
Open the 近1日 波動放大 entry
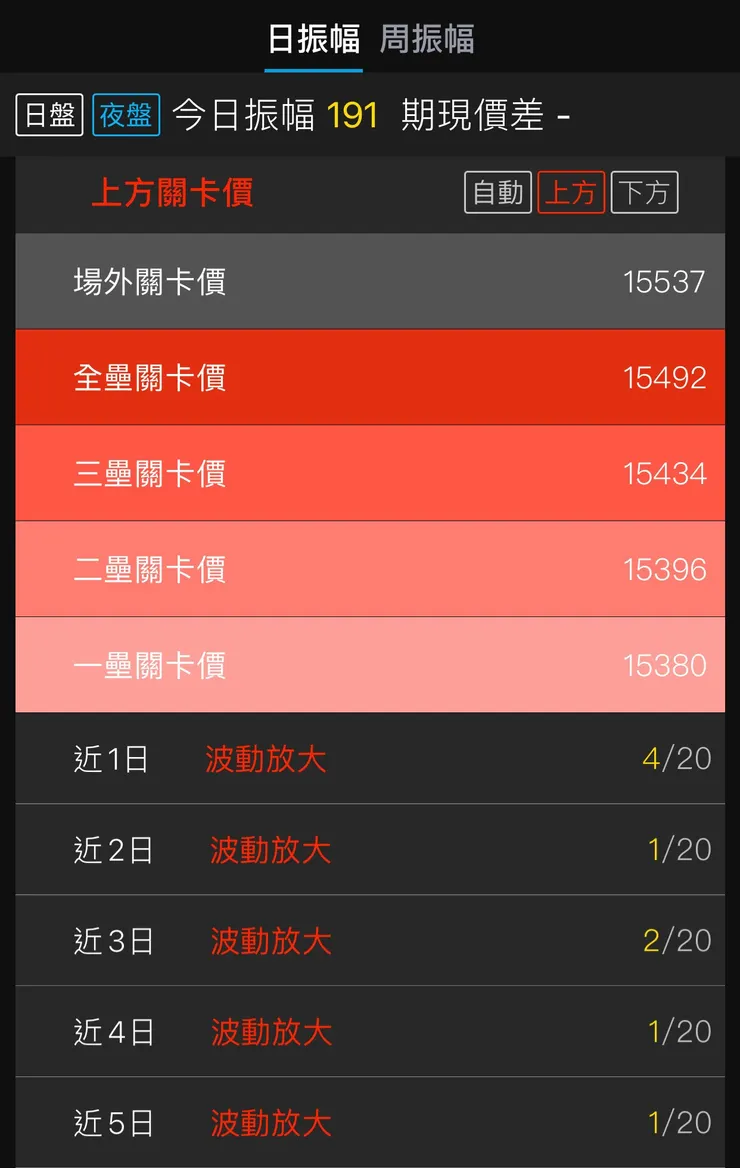[370, 758]
